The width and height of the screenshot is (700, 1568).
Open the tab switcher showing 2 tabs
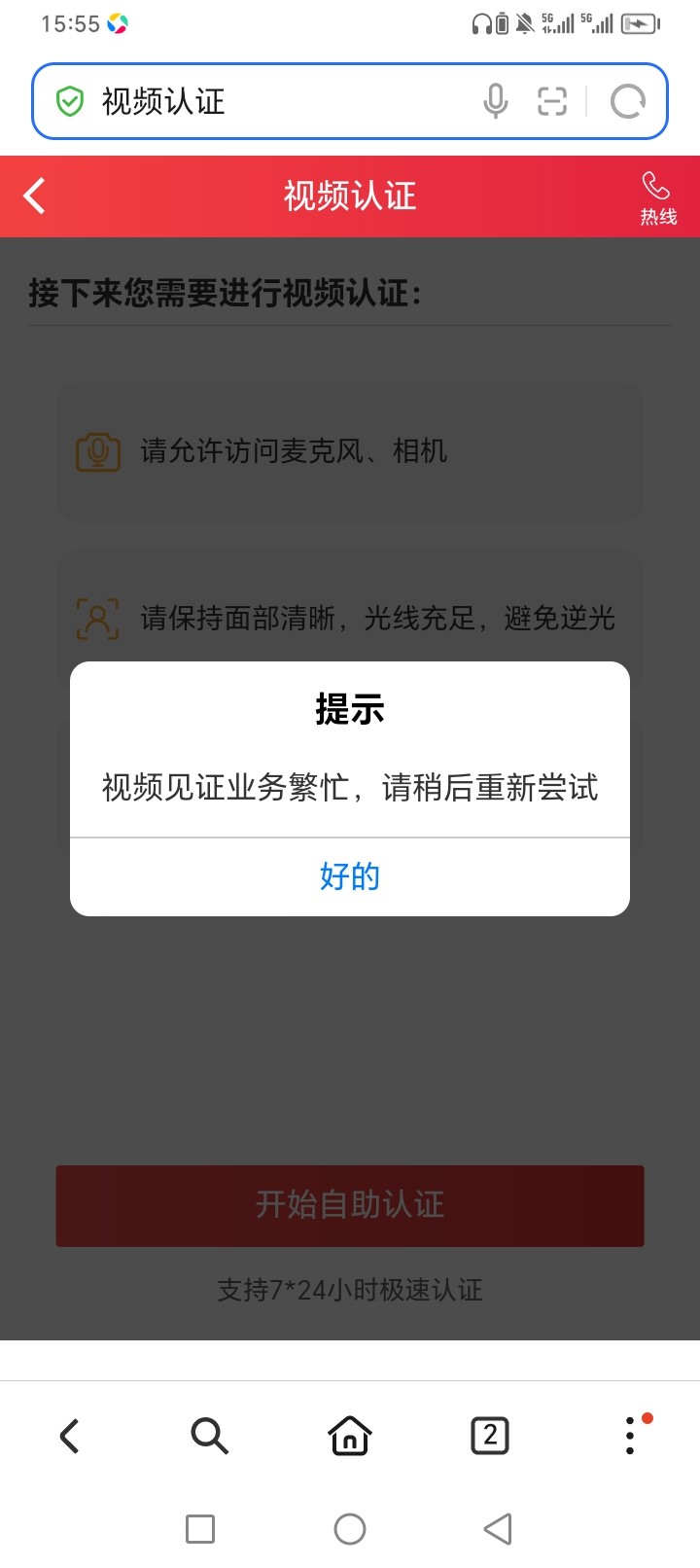pos(490,1435)
